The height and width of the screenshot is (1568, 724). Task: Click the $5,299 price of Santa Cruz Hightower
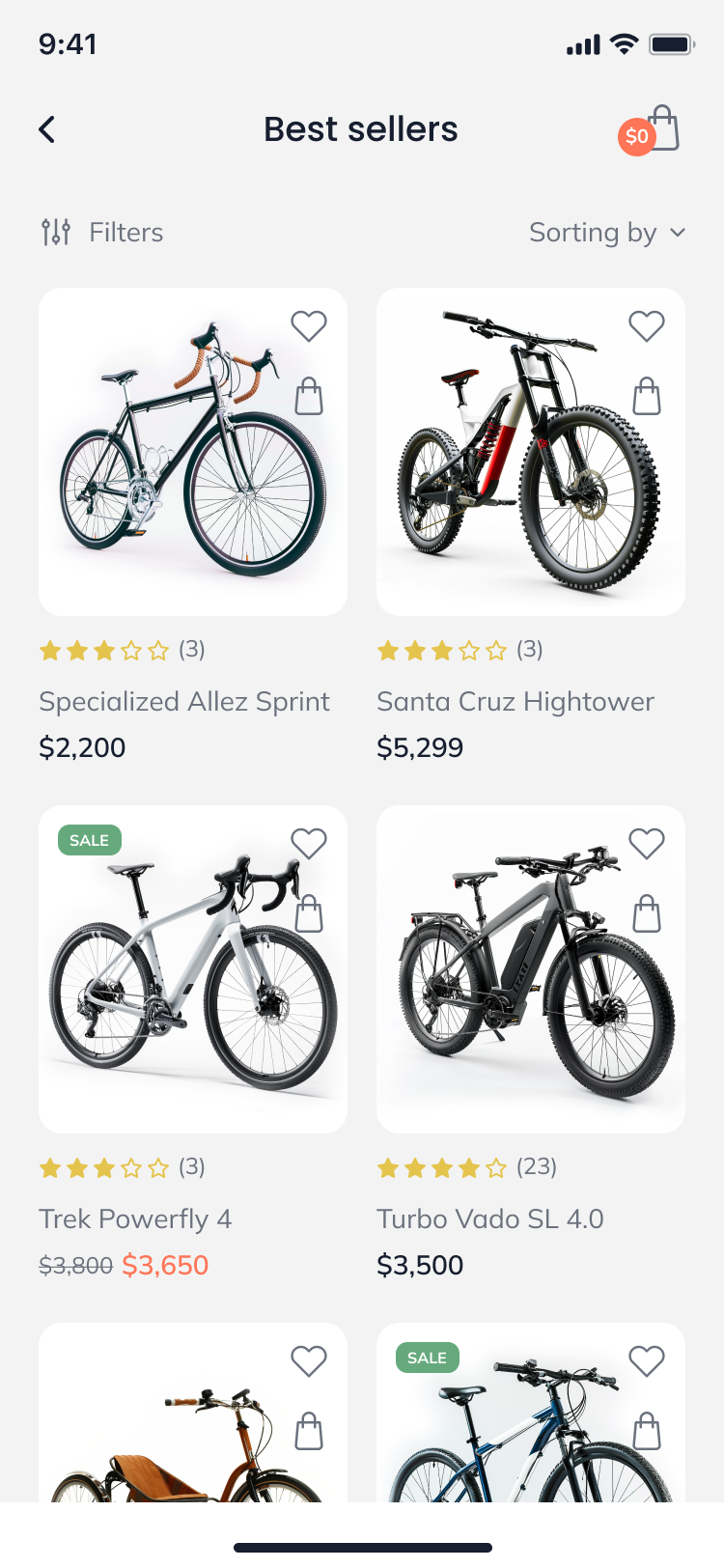click(x=420, y=746)
